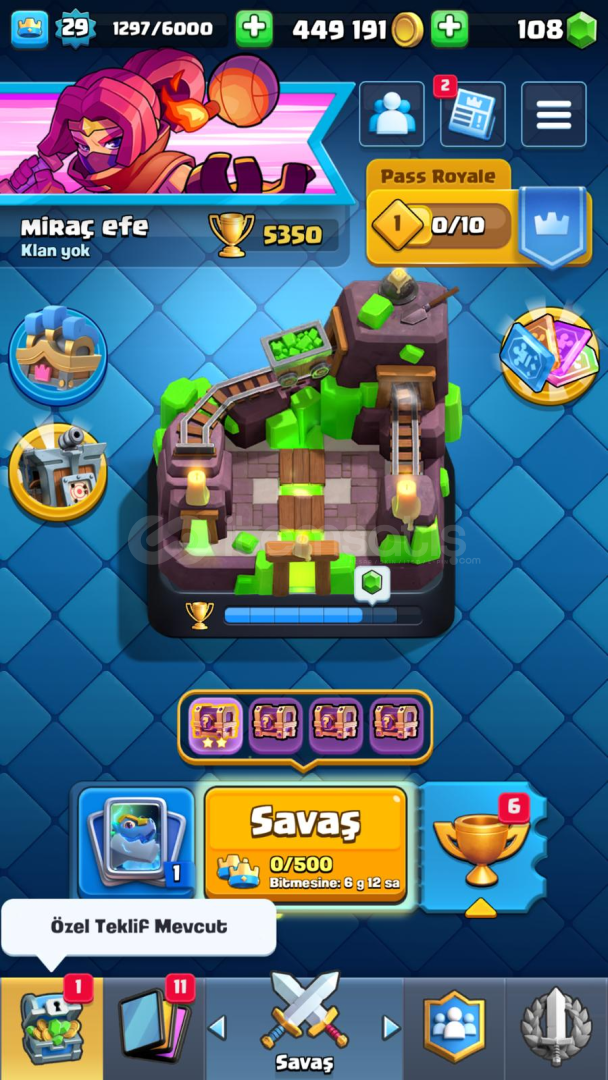Tap the green plus next to gold
The height and width of the screenshot is (1080, 608).
(449, 29)
